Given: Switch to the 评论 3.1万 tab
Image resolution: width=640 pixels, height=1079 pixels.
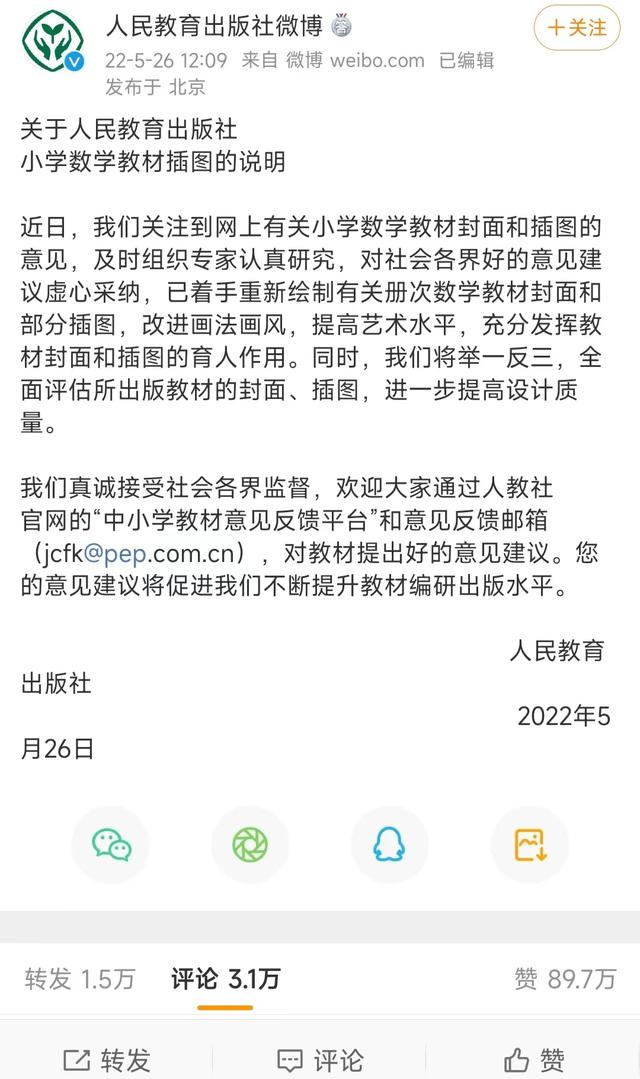Looking at the screenshot, I should [x=225, y=979].
